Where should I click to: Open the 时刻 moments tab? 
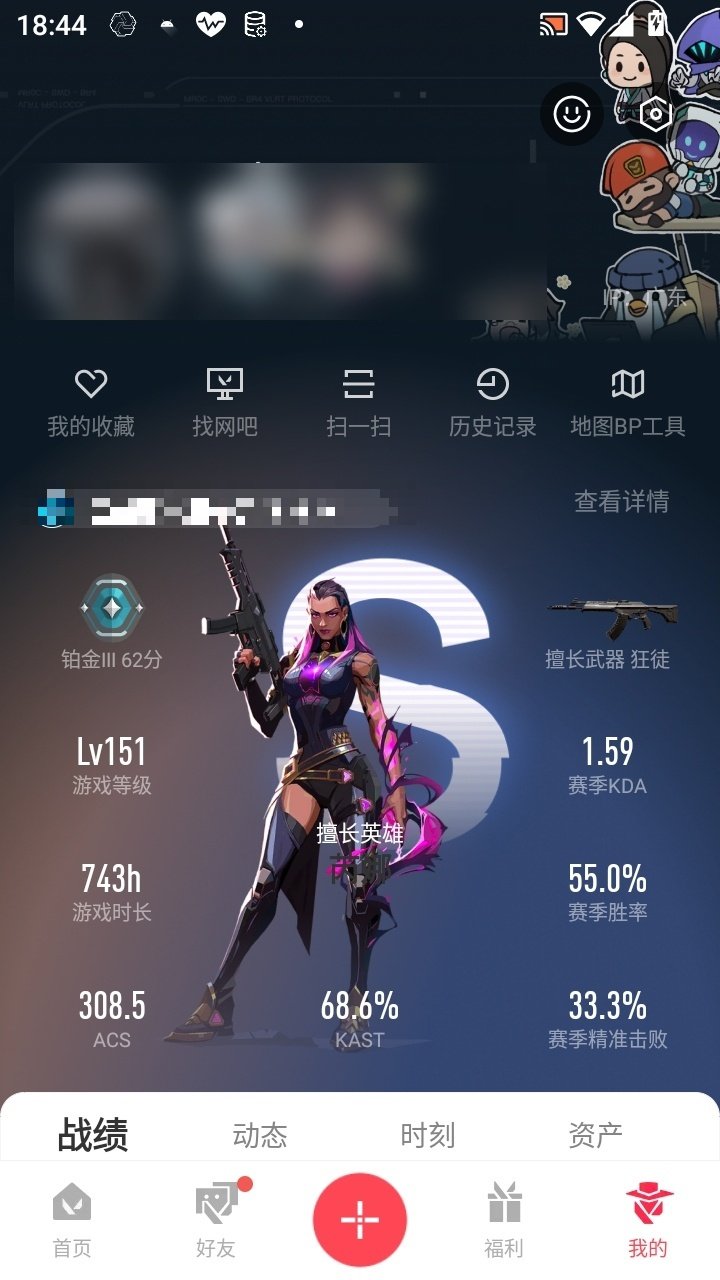point(428,1135)
